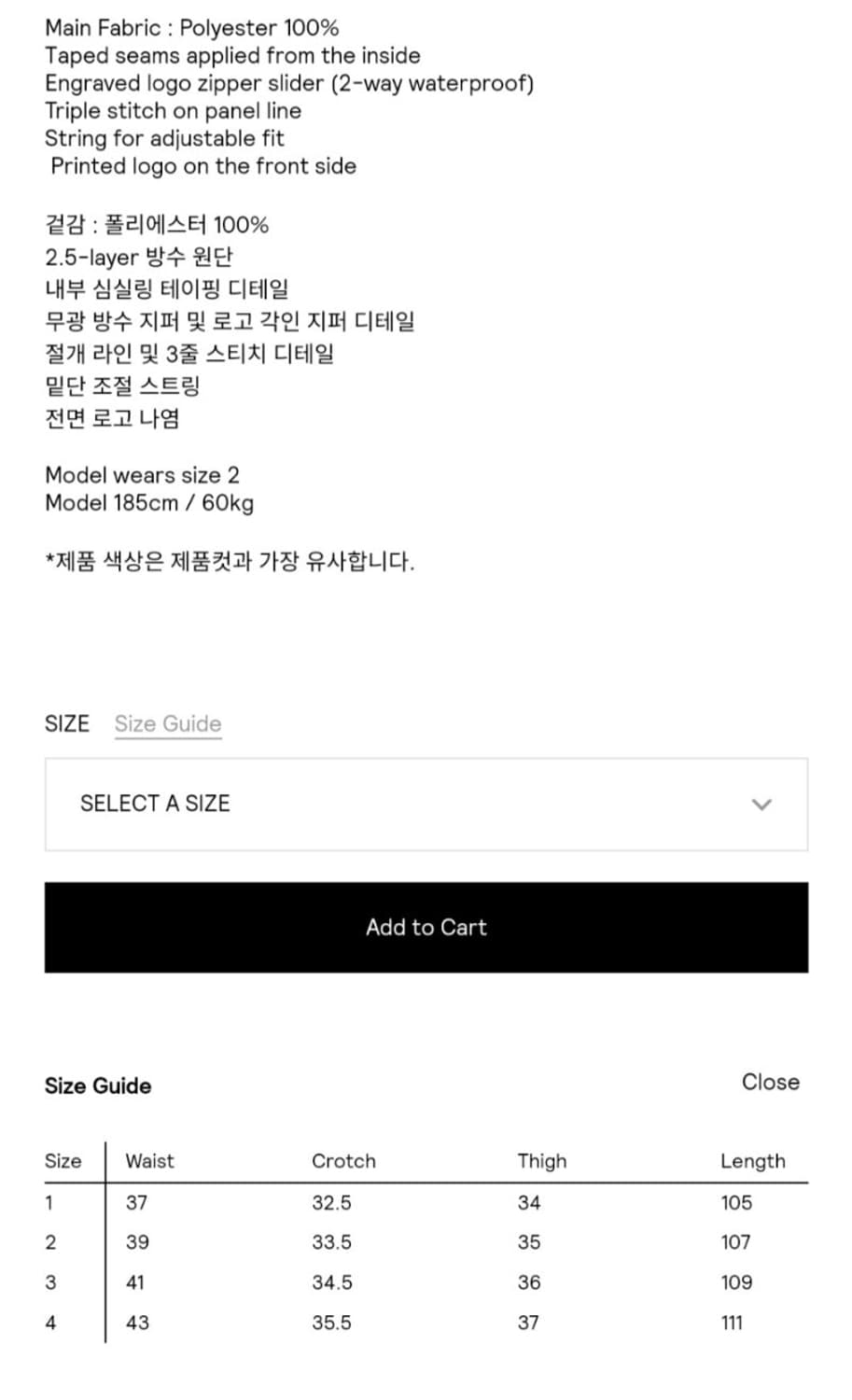
Task: Click the Waist column header
Action: 148,1161
